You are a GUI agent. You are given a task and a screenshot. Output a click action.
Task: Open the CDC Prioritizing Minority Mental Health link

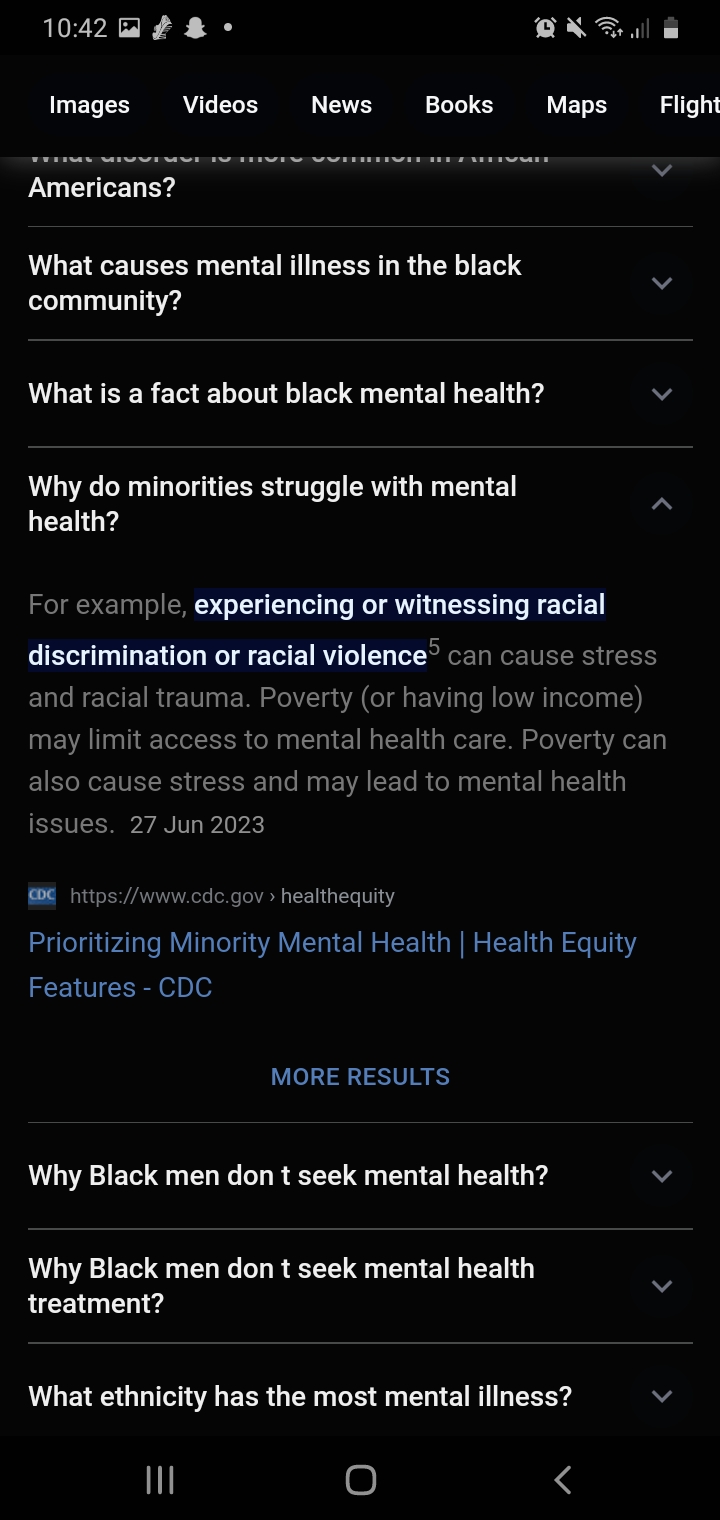point(332,965)
